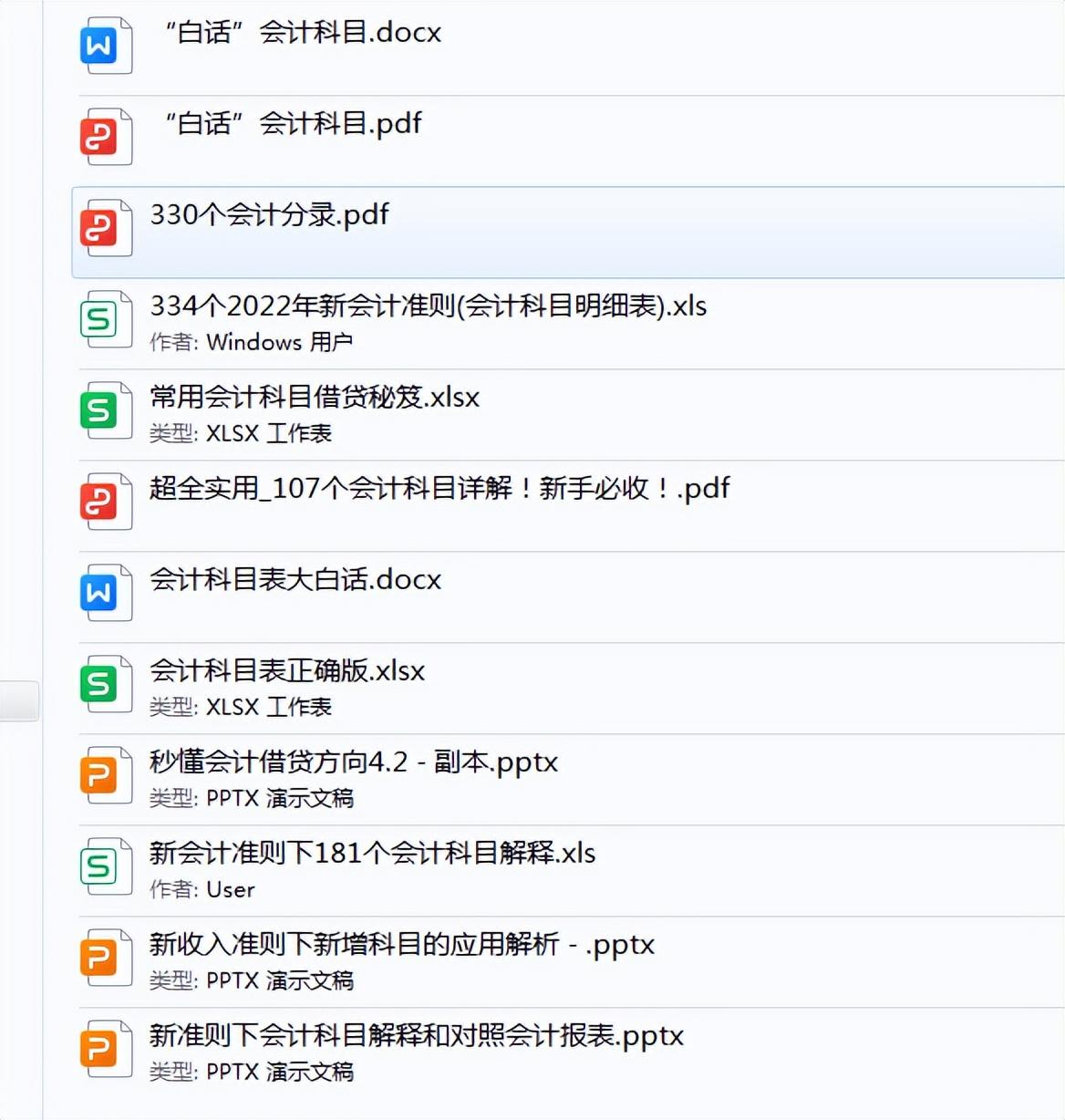Click the PDF icon for "白话"会计科目.pdf
This screenshot has width=1065, height=1120.
click(105, 136)
